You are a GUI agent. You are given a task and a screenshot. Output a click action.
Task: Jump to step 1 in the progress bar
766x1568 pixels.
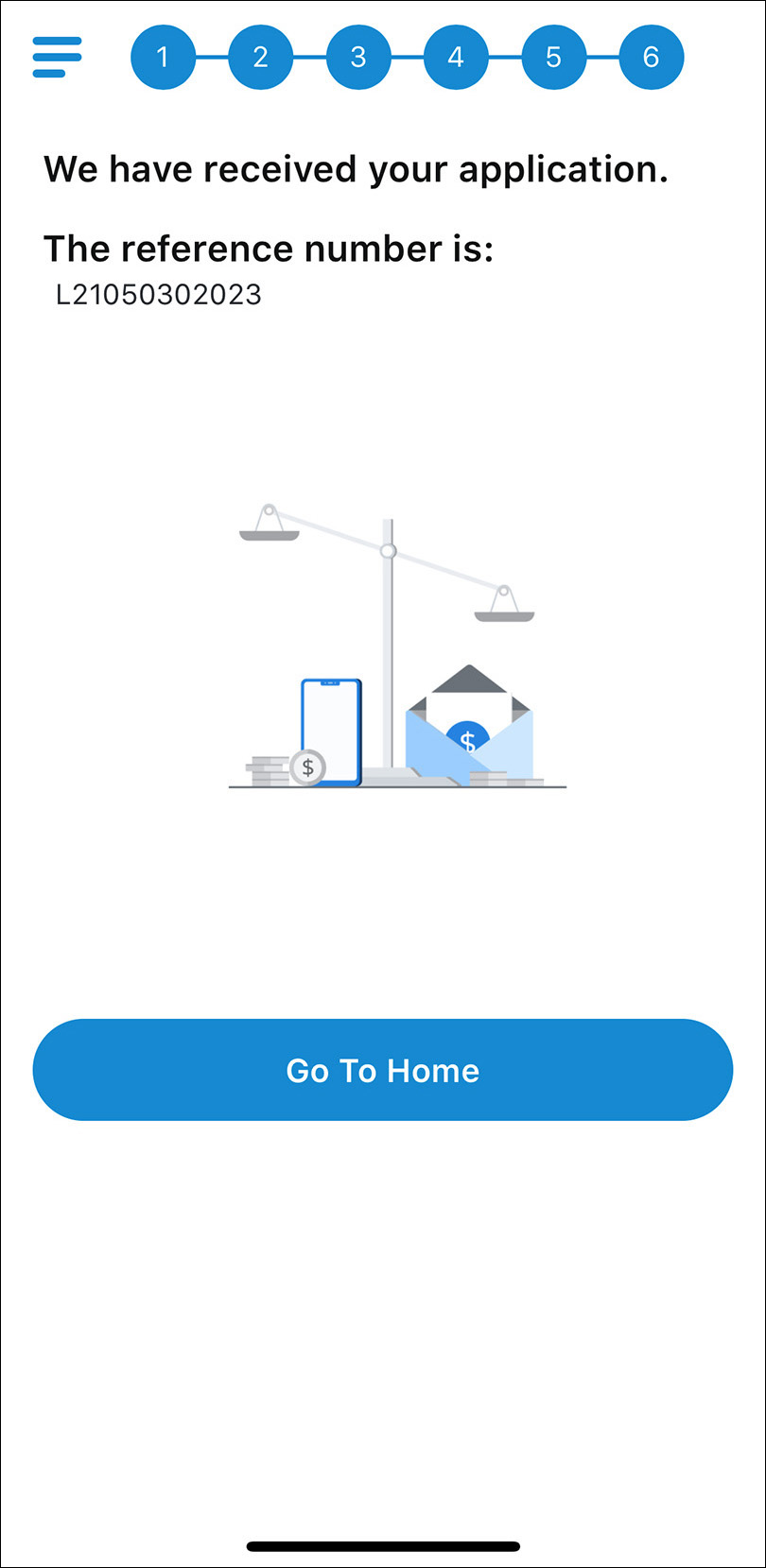163,58
